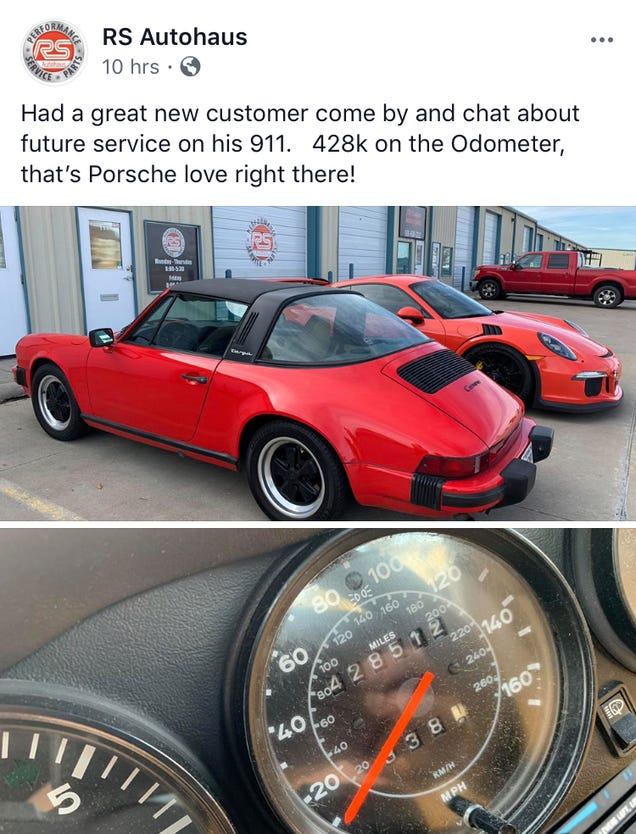Open the odometer speedometer photo

coord(318,680)
